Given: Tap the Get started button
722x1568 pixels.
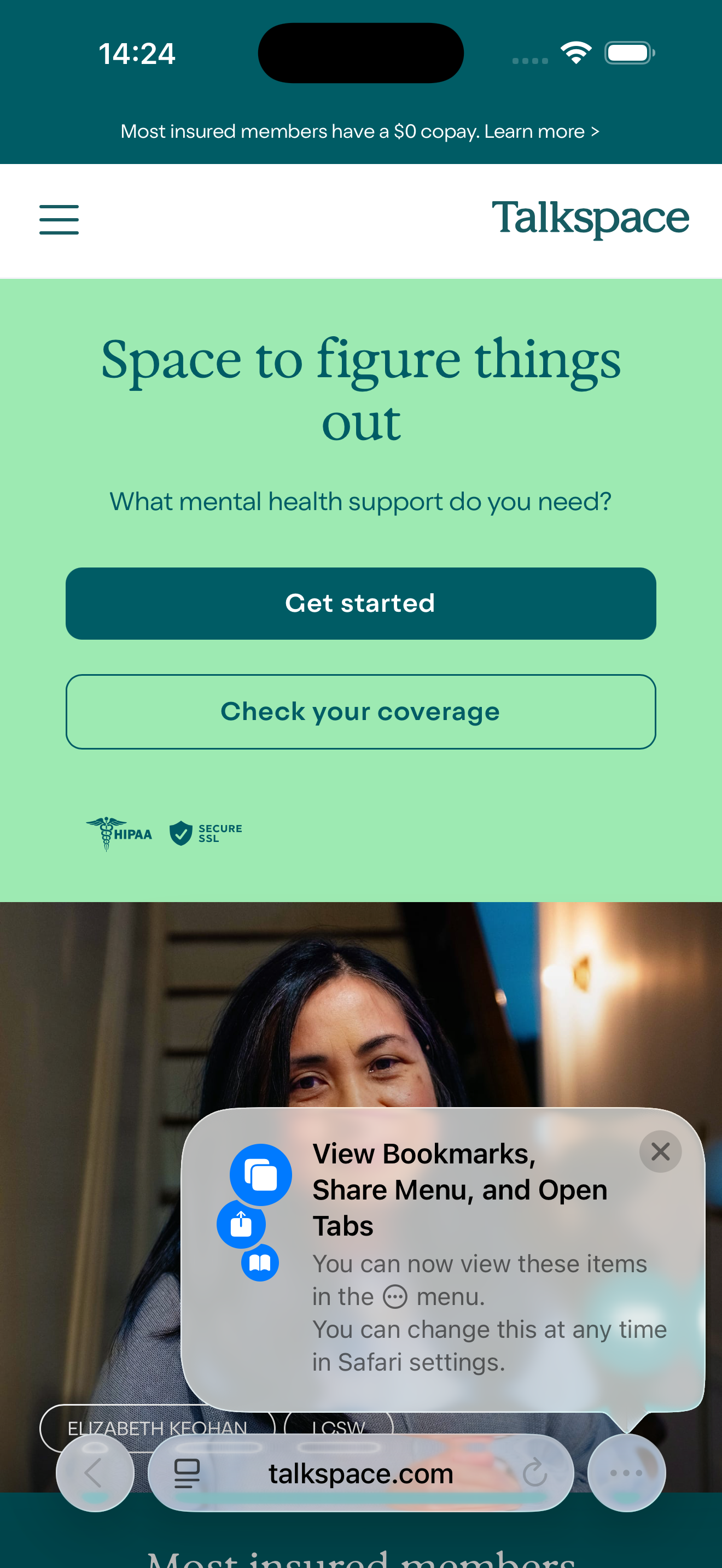Looking at the screenshot, I should point(360,603).
